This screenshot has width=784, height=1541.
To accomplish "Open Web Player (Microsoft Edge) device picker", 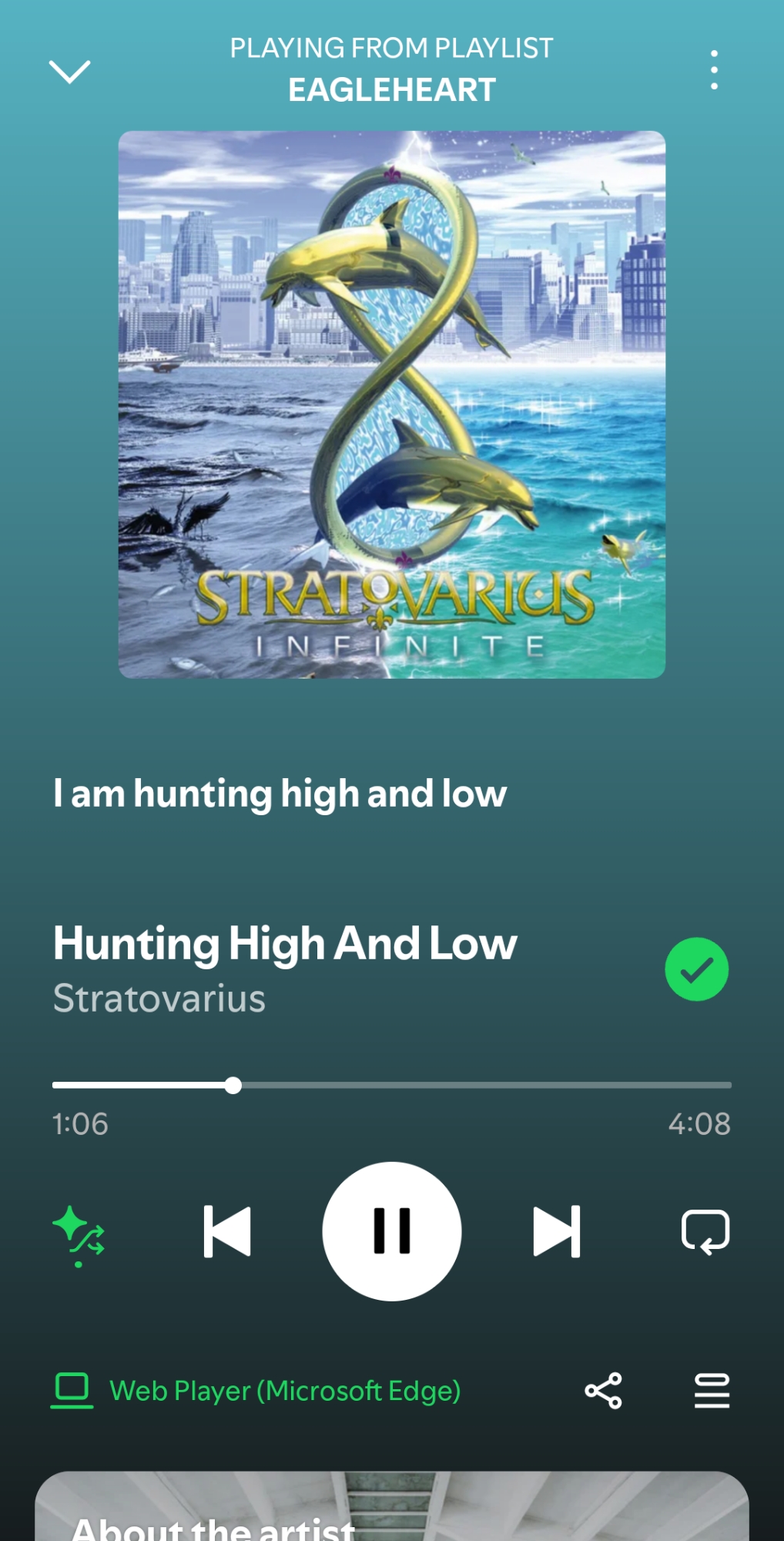I will [x=256, y=1391].
